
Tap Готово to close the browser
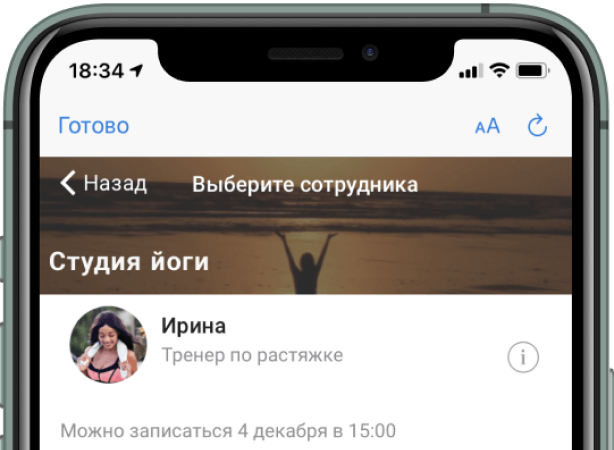point(94,126)
